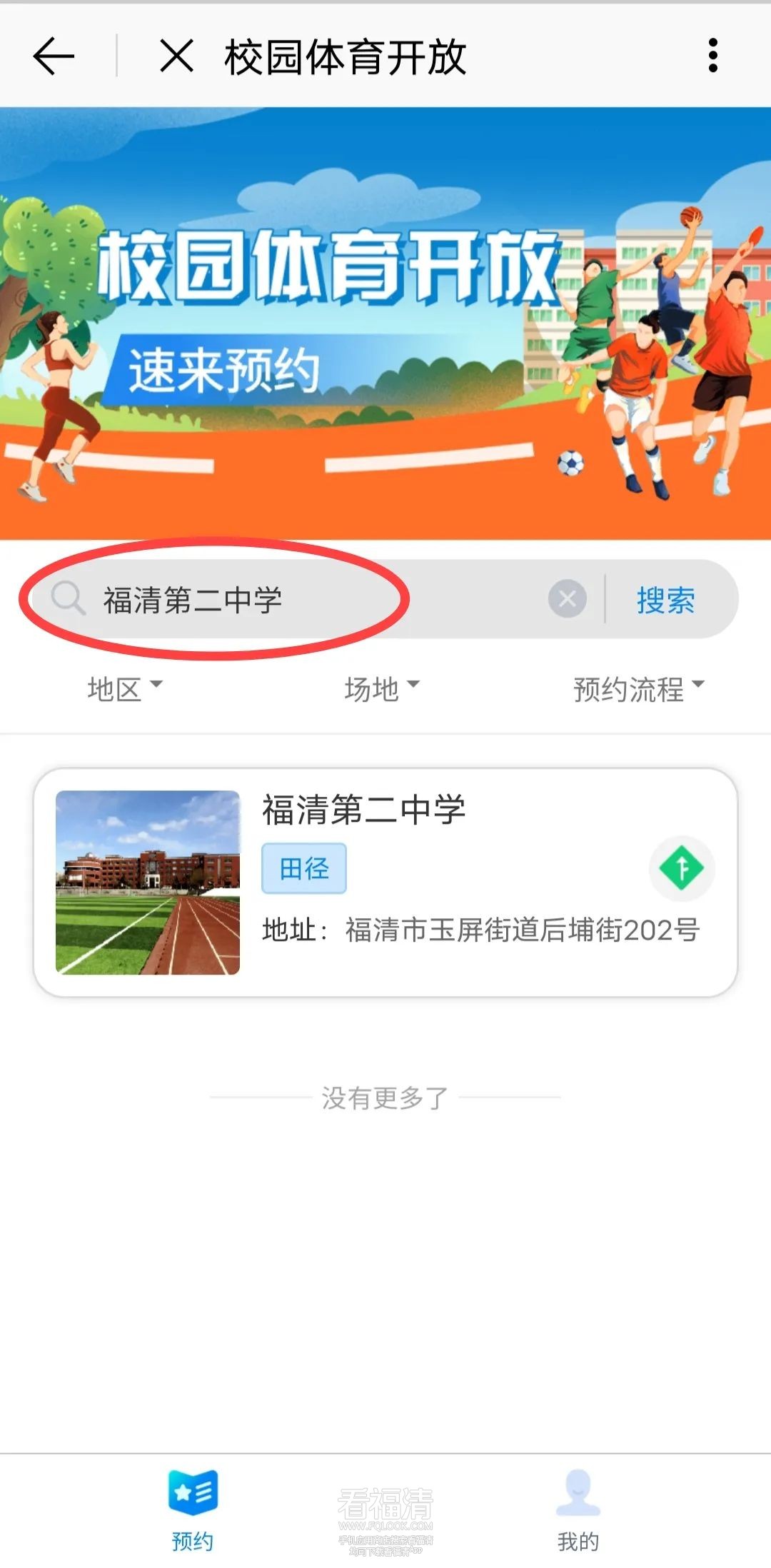Clear the search text
The image size is (771, 1568).
(568, 599)
